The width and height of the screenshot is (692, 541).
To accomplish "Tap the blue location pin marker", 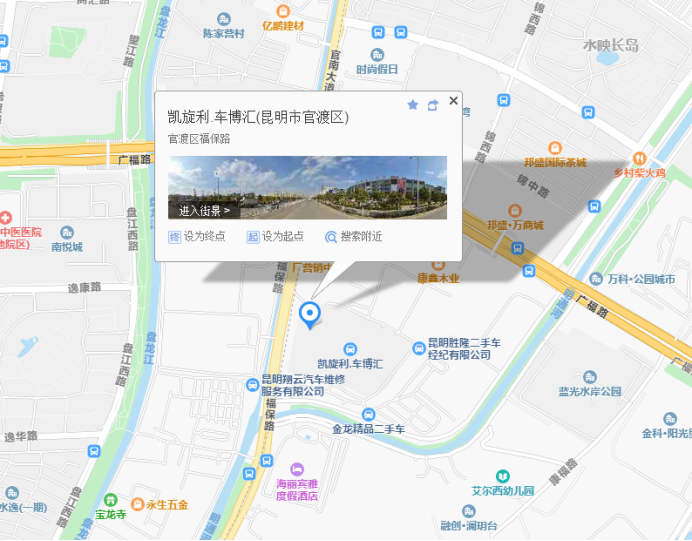I will [310, 315].
